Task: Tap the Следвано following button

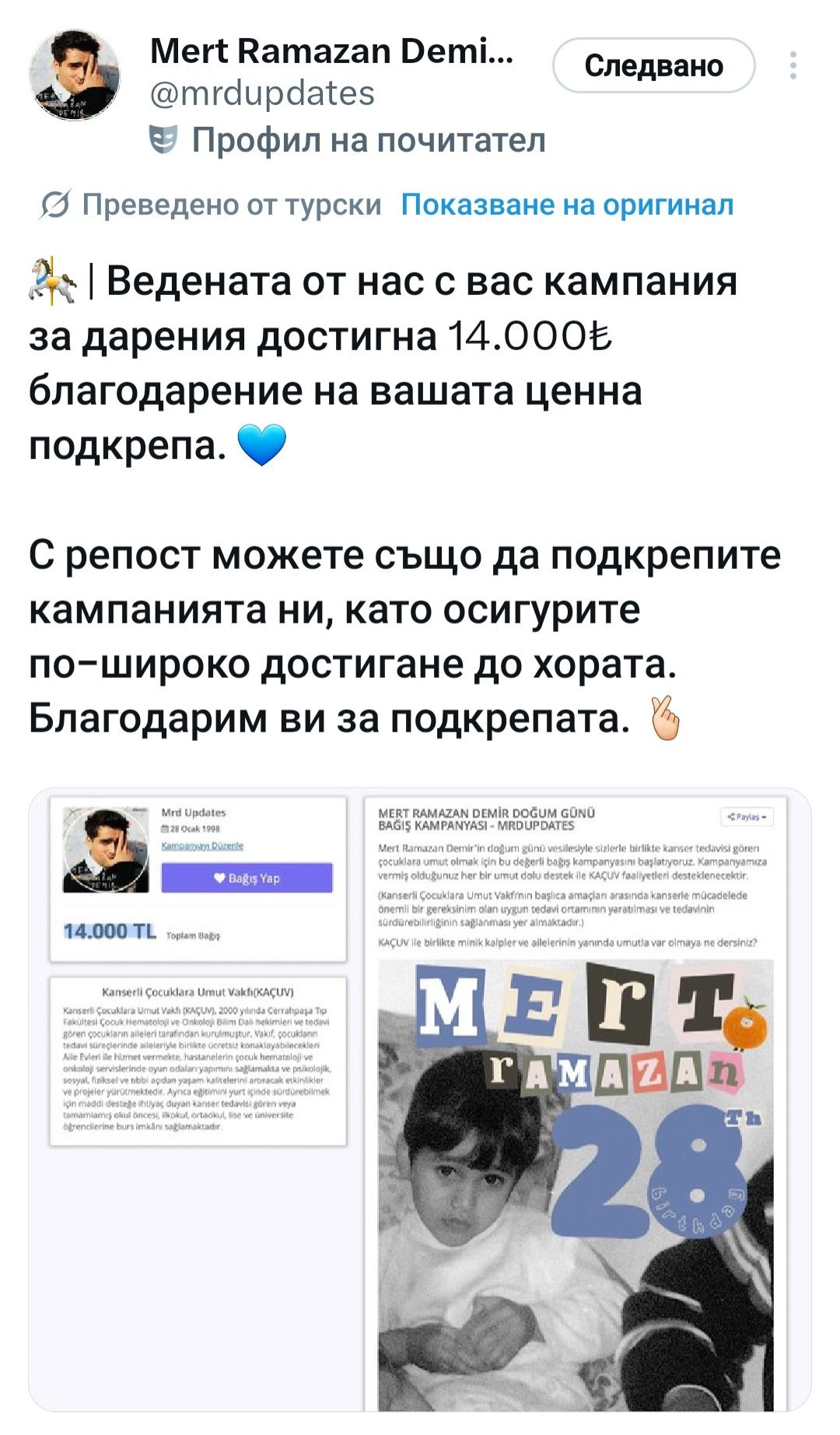Action: click(653, 66)
